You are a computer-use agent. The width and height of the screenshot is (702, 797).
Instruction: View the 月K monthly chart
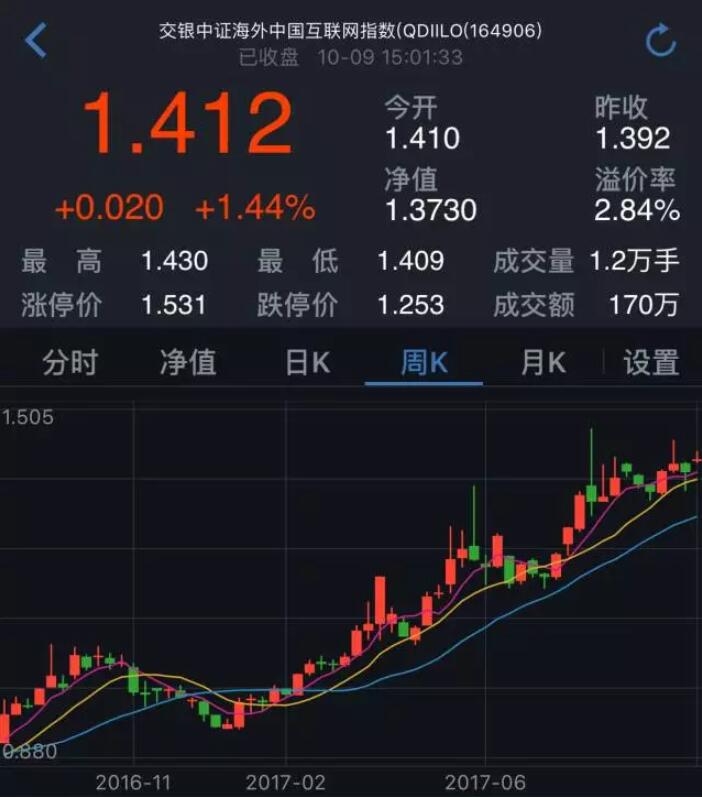[x=543, y=362]
